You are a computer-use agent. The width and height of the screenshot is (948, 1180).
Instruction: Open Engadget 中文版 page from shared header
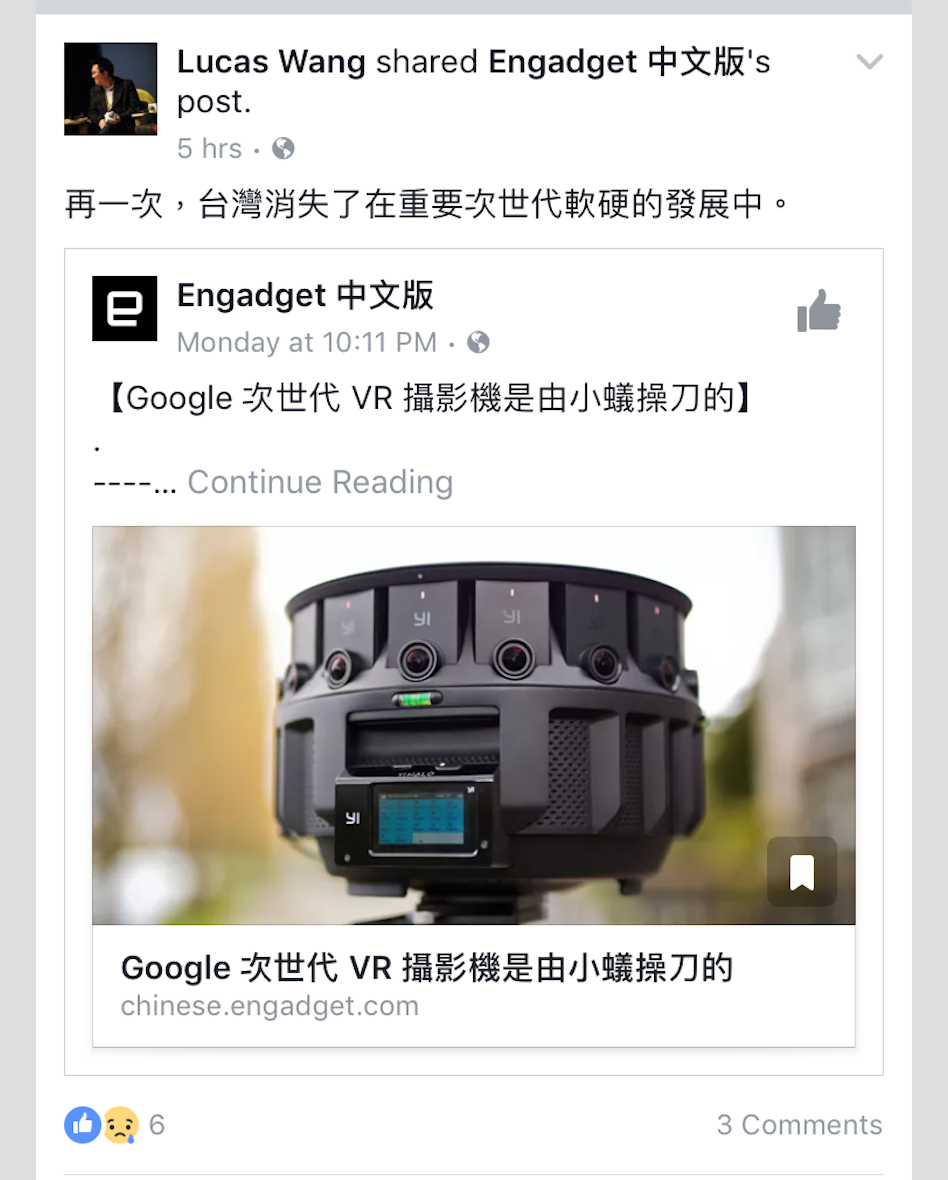(618, 62)
